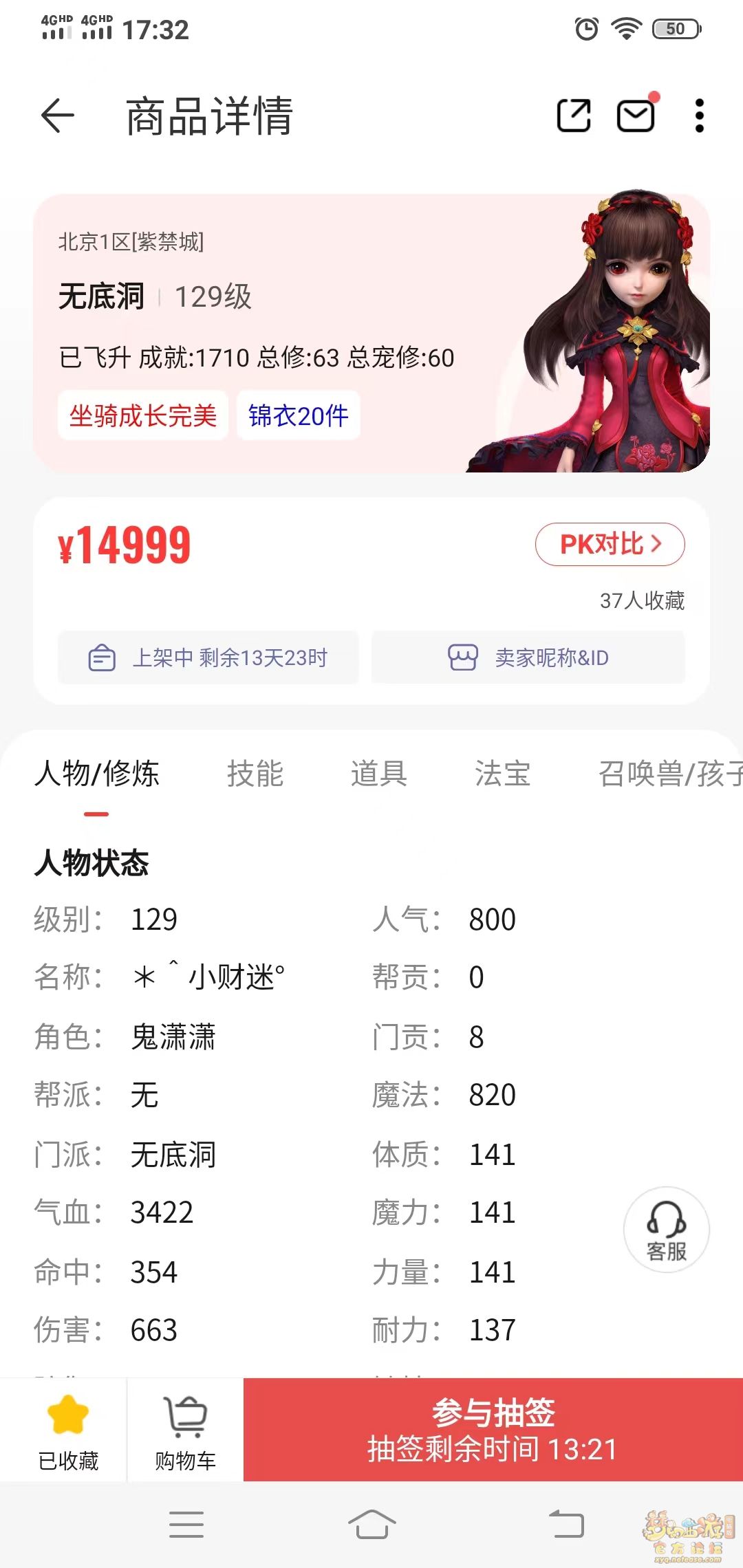Join the draw with 参与抽签

(493, 1430)
